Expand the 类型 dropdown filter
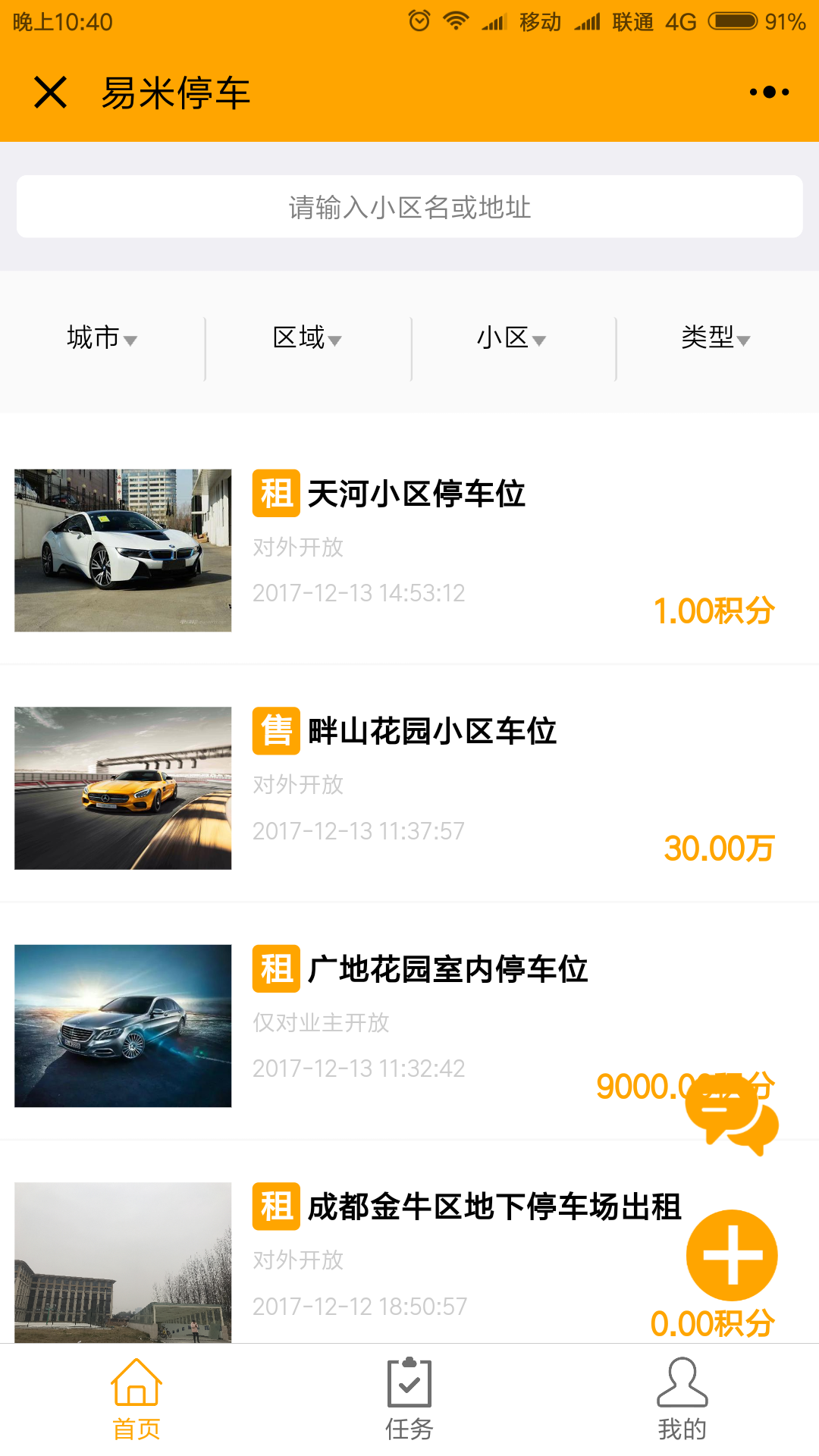 (x=717, y=337)
